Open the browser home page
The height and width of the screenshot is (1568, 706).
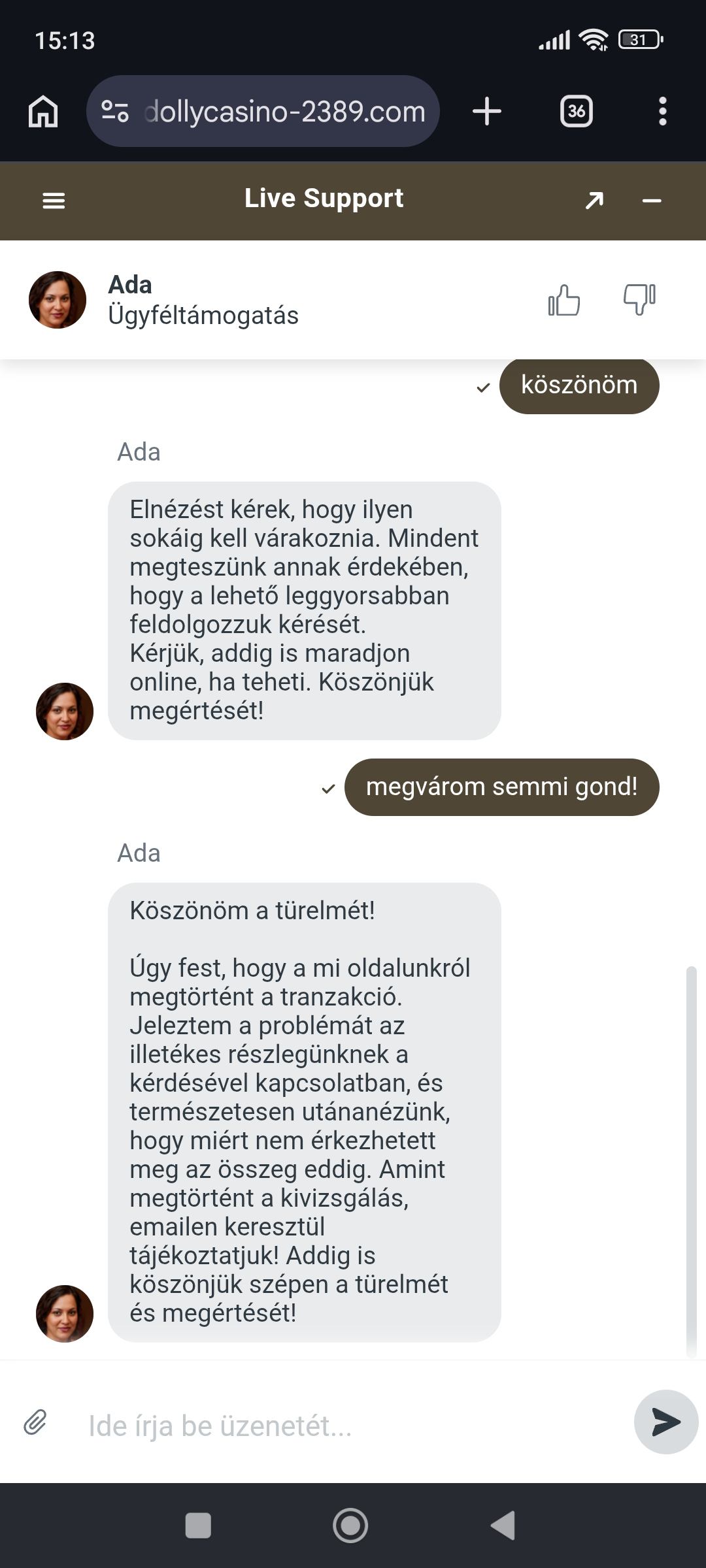pos(43,111)
